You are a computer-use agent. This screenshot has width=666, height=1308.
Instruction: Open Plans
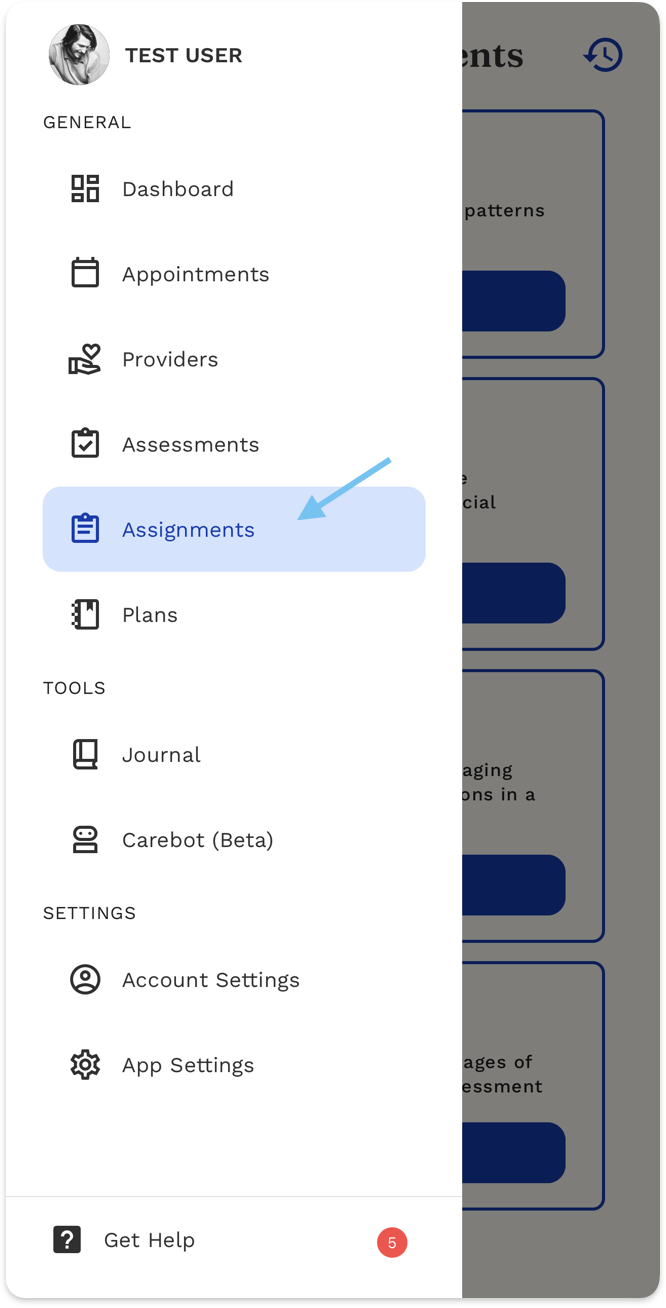coord(149,615)
